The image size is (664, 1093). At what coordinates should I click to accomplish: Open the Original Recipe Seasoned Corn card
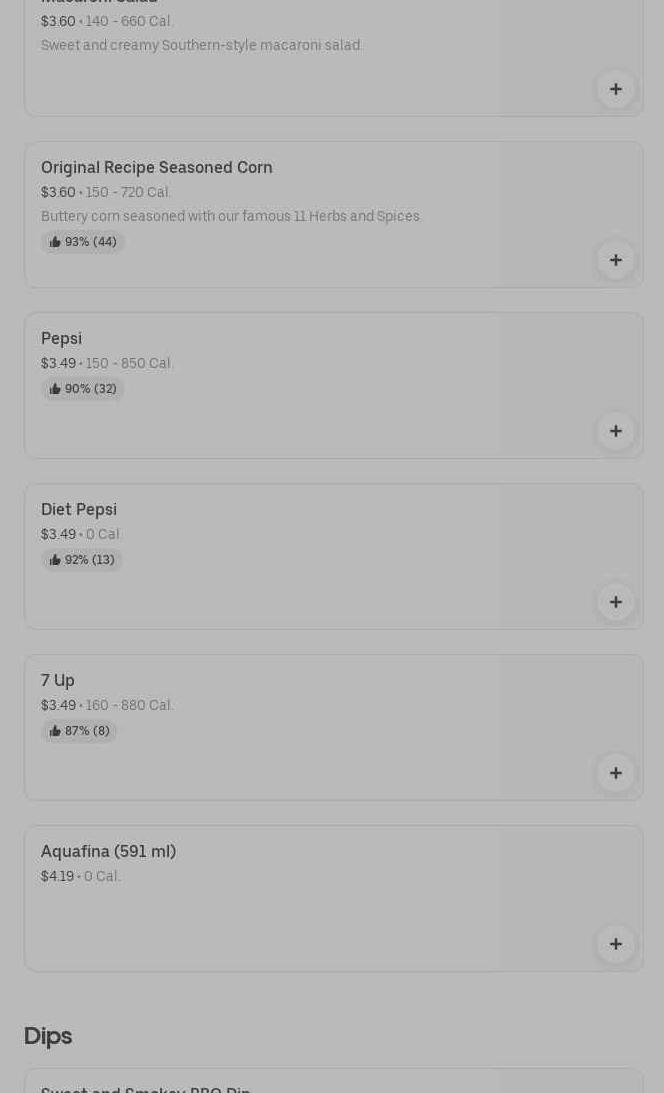[x=333, y=215]
